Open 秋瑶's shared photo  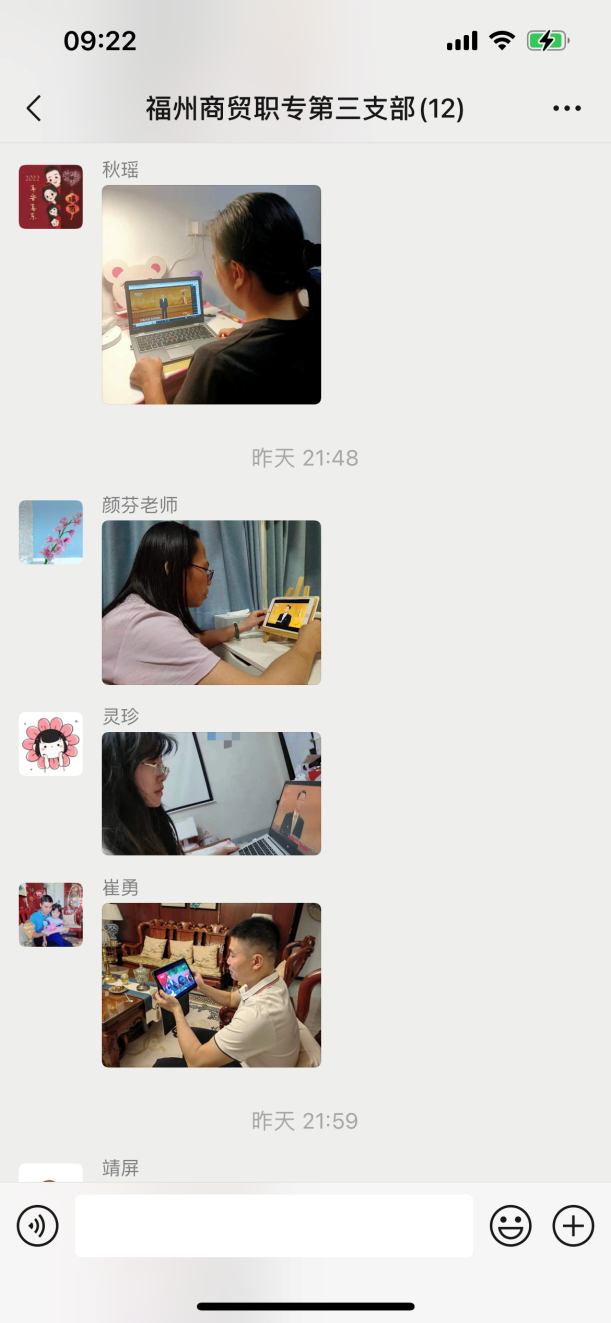[x=211, y=294]
